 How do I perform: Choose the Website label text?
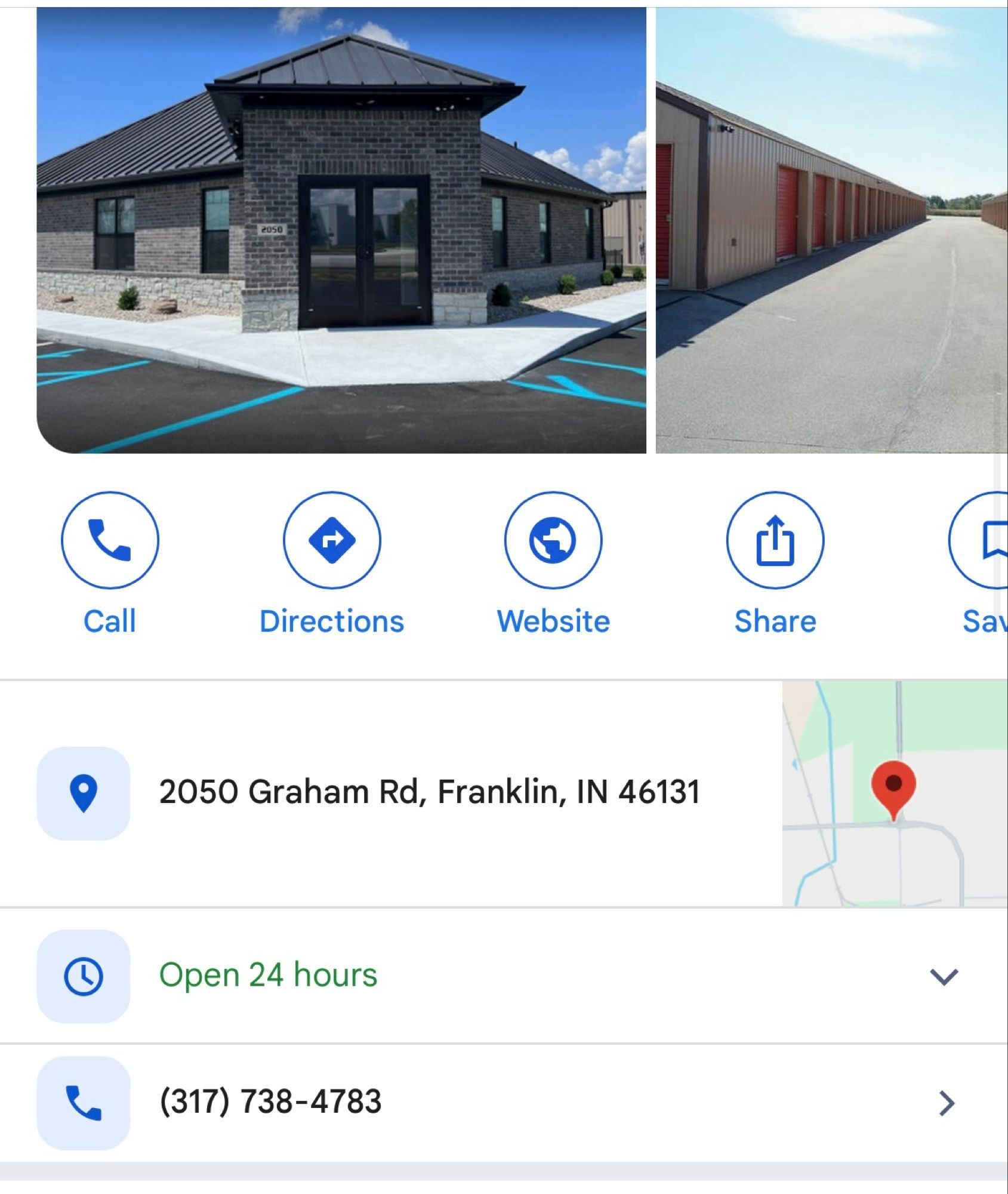coord(554,621)
